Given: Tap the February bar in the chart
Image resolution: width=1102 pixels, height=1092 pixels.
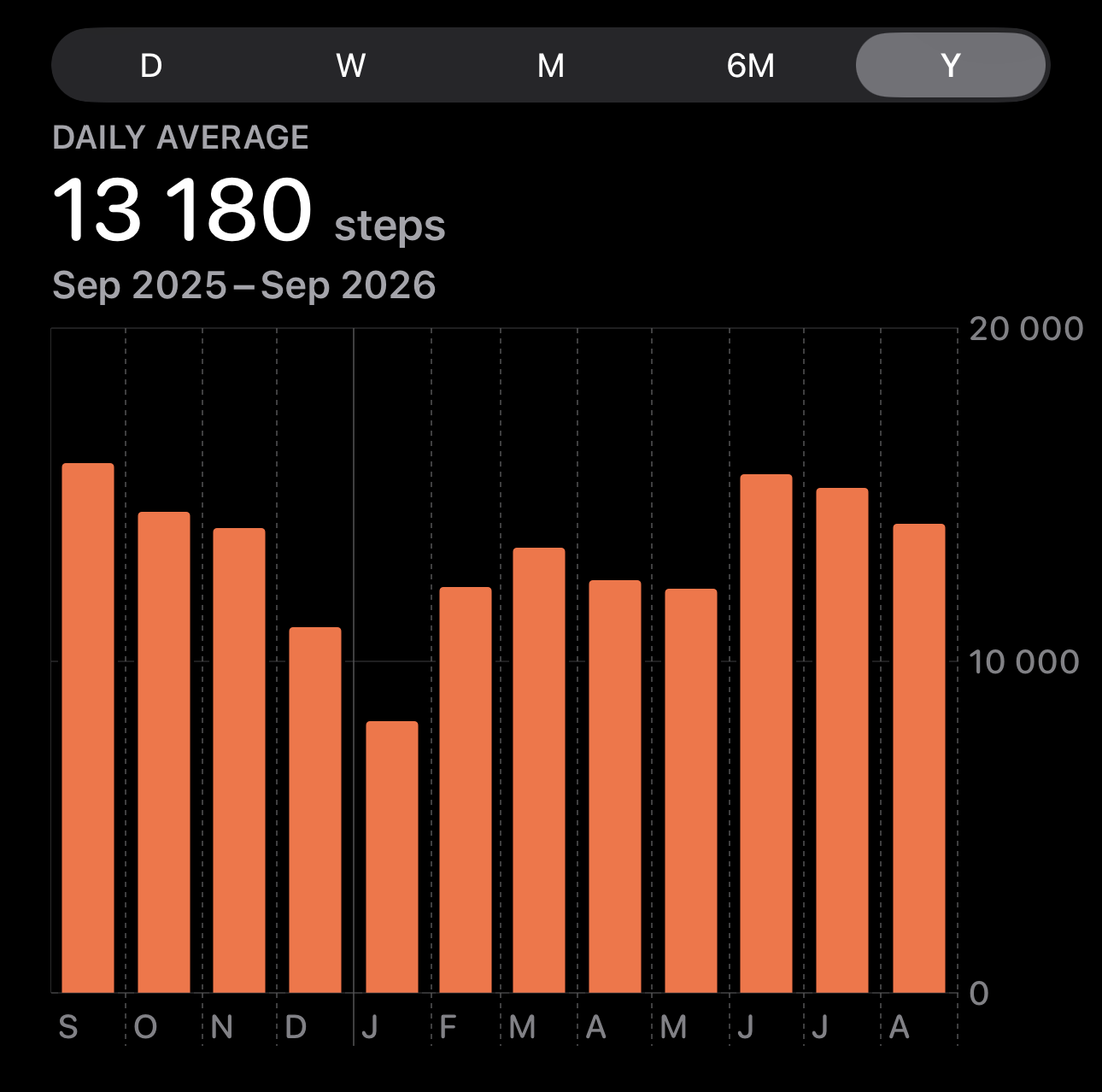Looking at the screenshot, I should [x=466, y=790].
